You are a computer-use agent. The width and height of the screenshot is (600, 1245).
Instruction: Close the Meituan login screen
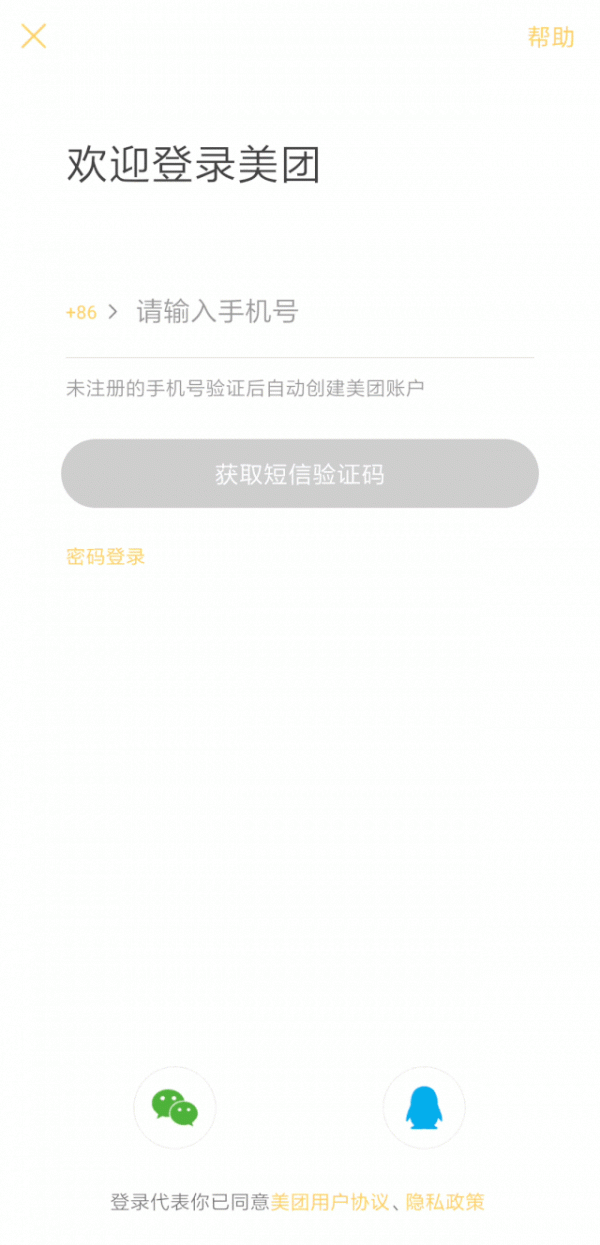(34, 36)
